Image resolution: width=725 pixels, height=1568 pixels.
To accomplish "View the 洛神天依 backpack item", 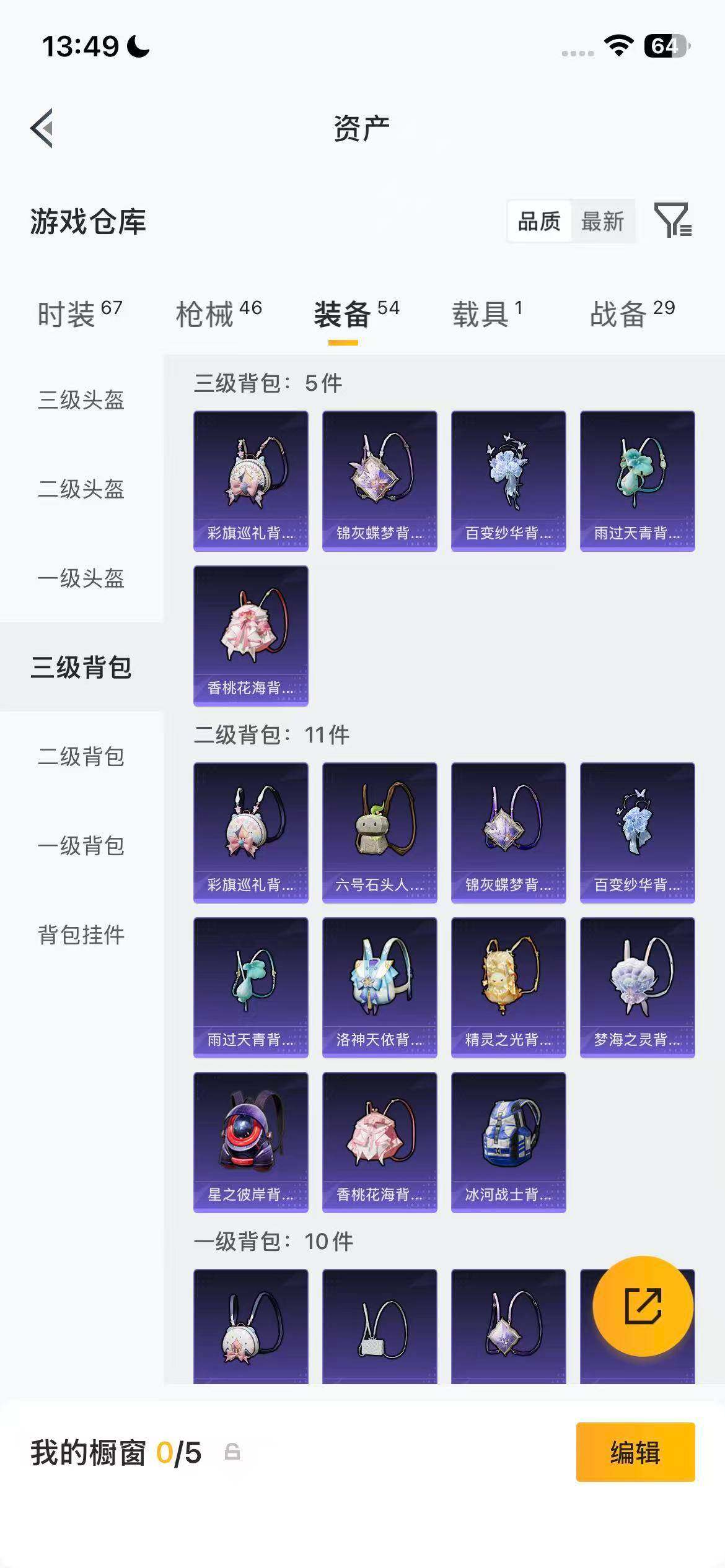I will click(379, 988).
